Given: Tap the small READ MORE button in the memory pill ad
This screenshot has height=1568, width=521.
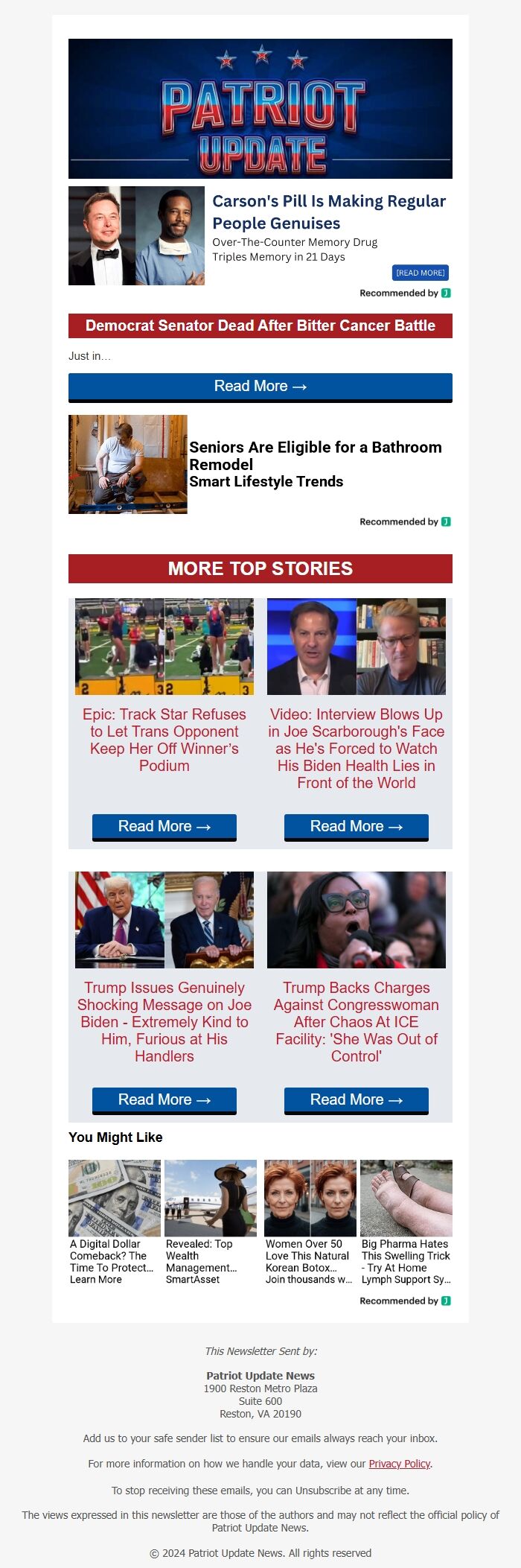Looking at the screenshot, I should (x=420, y=273).
